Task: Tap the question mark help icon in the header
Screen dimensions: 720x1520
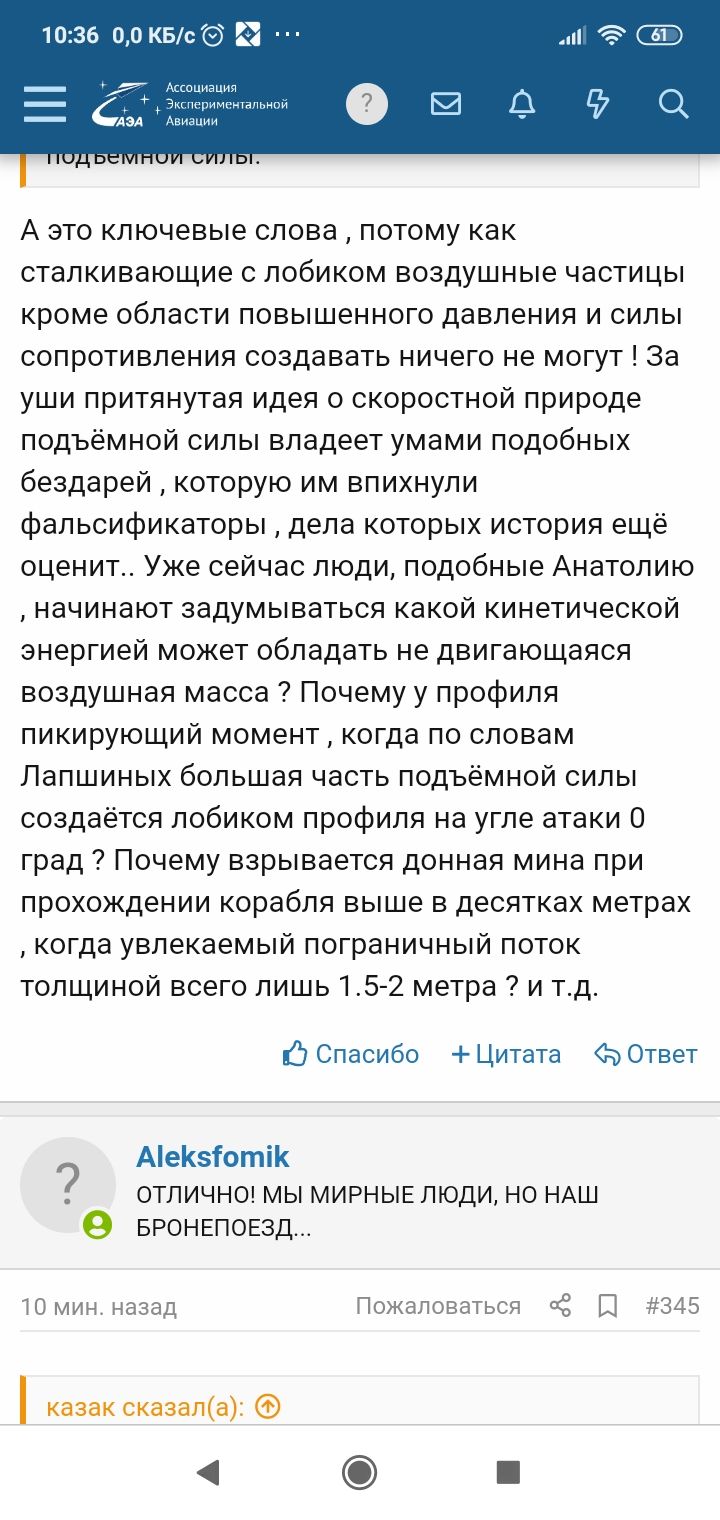Action: pos(366,101)
